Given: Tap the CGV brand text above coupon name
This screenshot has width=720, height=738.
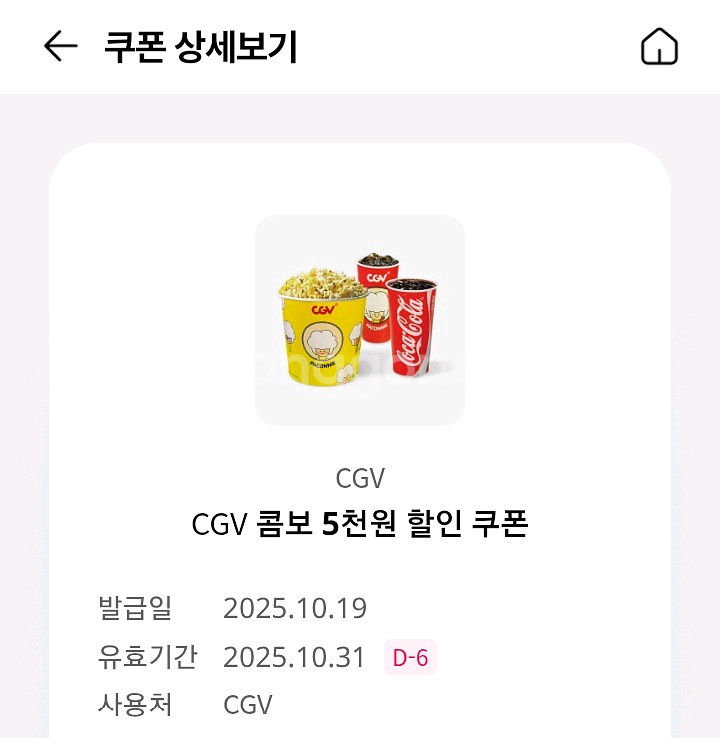Looking at the screenshot, I should (x=360, y=477).
